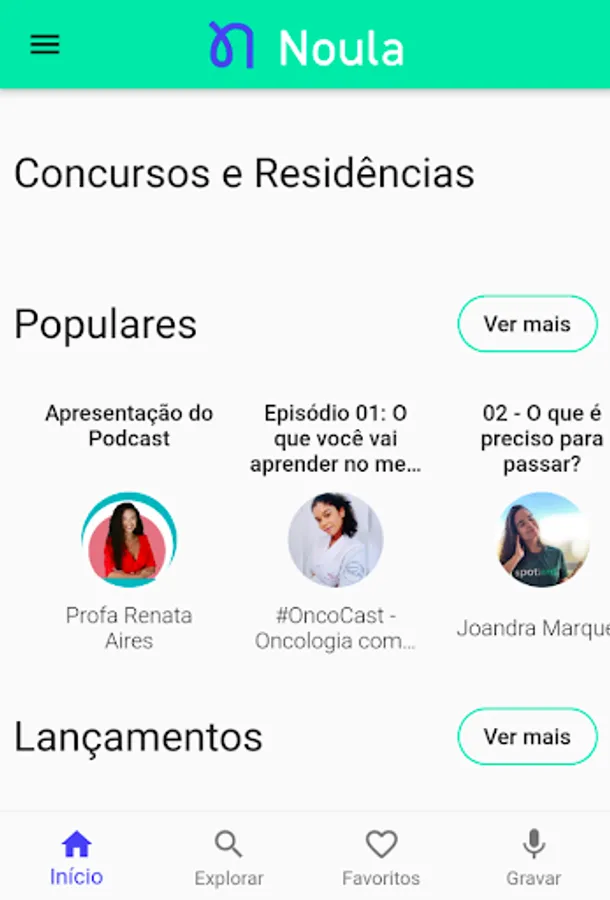Switch to the Gravar tab
Image resolution: width=610 pixels, height=900 pixels.
click(x=534, y=858)
